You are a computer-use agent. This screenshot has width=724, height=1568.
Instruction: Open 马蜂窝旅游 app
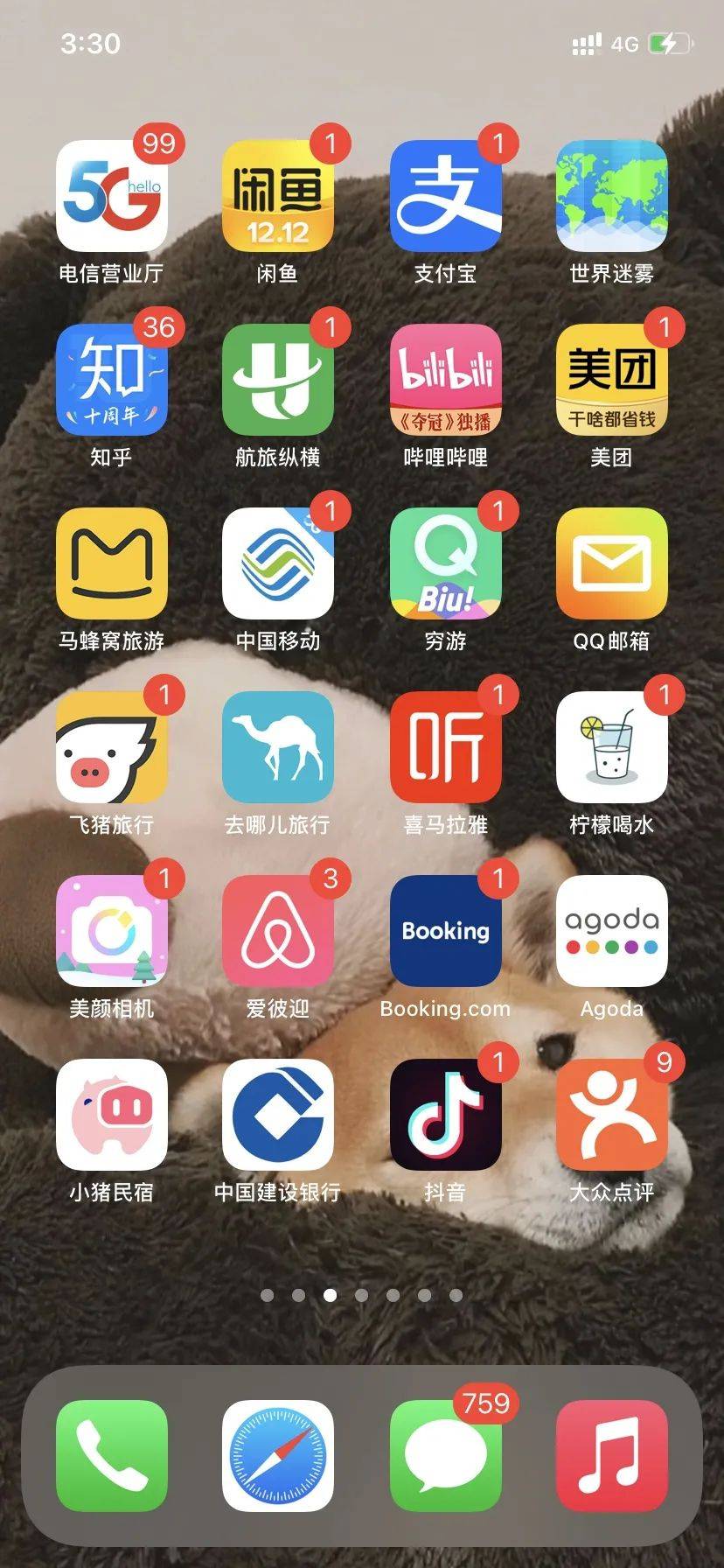pos(111,563)
